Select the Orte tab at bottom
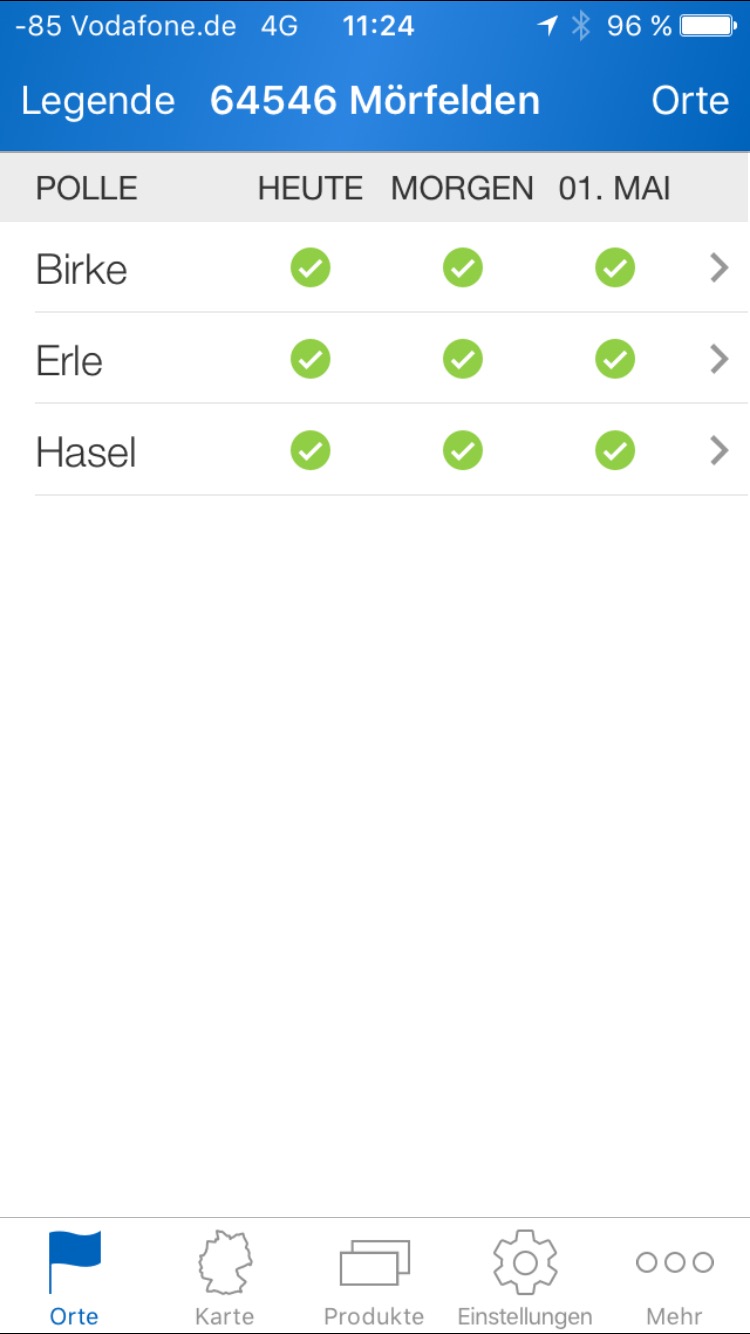 pyautogui.click(x=75, y=1277)
